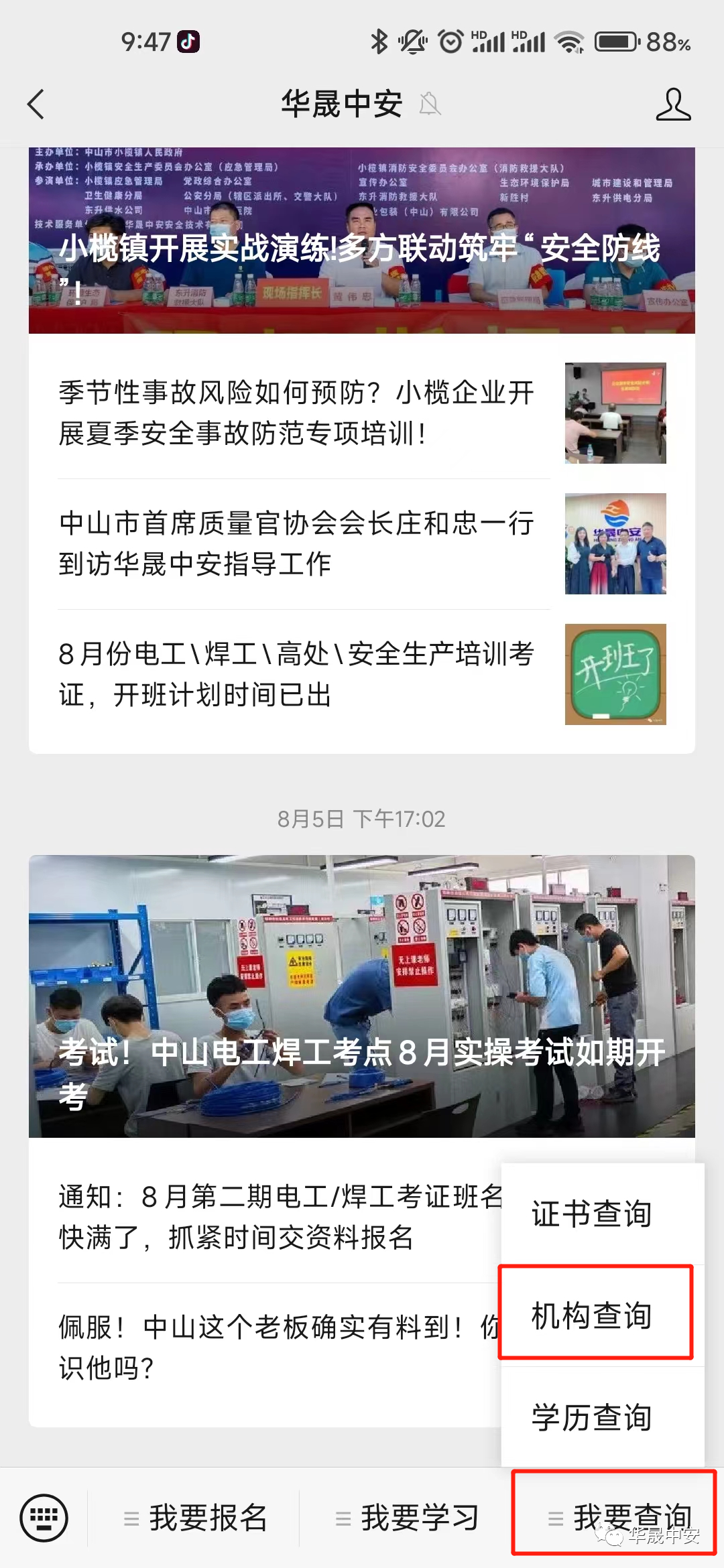
Task: Select 学历查询 from popup menu
Action: click(x=593, y=1417)
